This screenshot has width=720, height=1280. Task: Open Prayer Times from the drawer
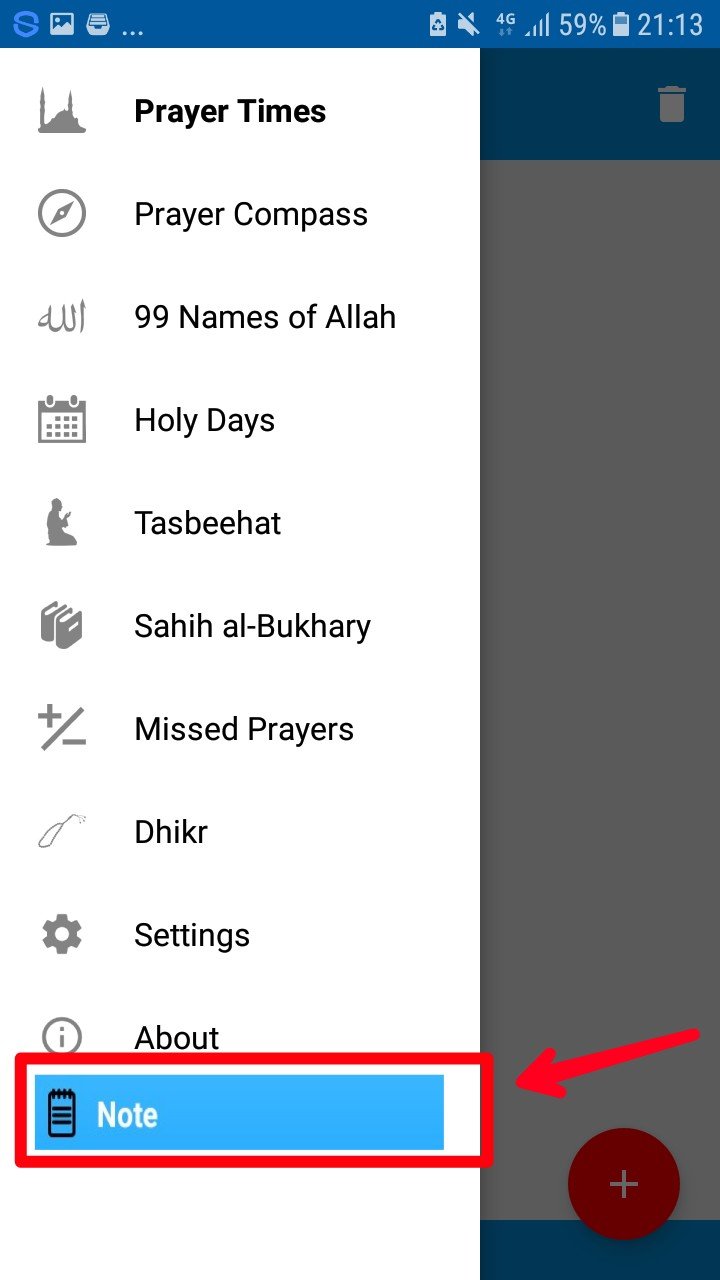[240, 111]
